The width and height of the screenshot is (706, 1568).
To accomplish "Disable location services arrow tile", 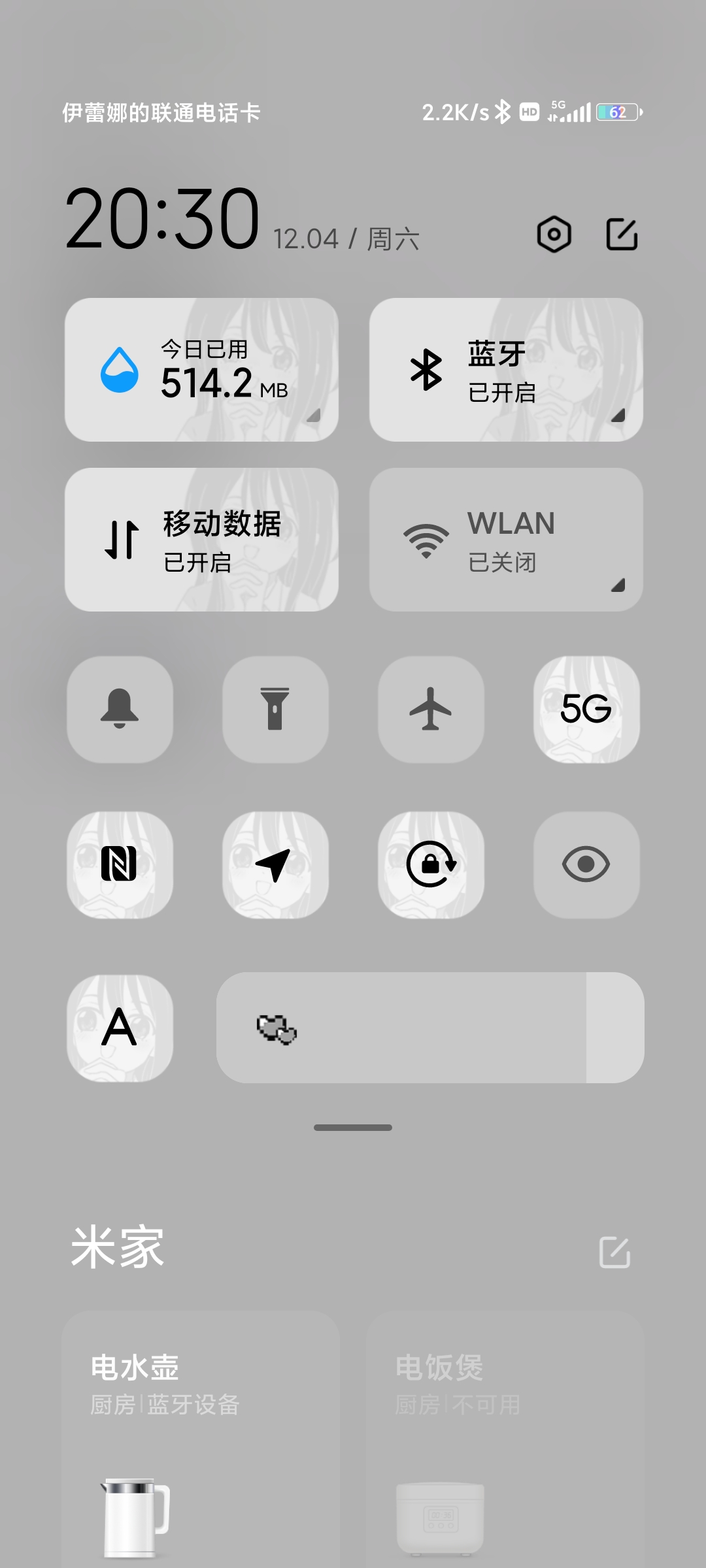I will (x=275, y=865).
